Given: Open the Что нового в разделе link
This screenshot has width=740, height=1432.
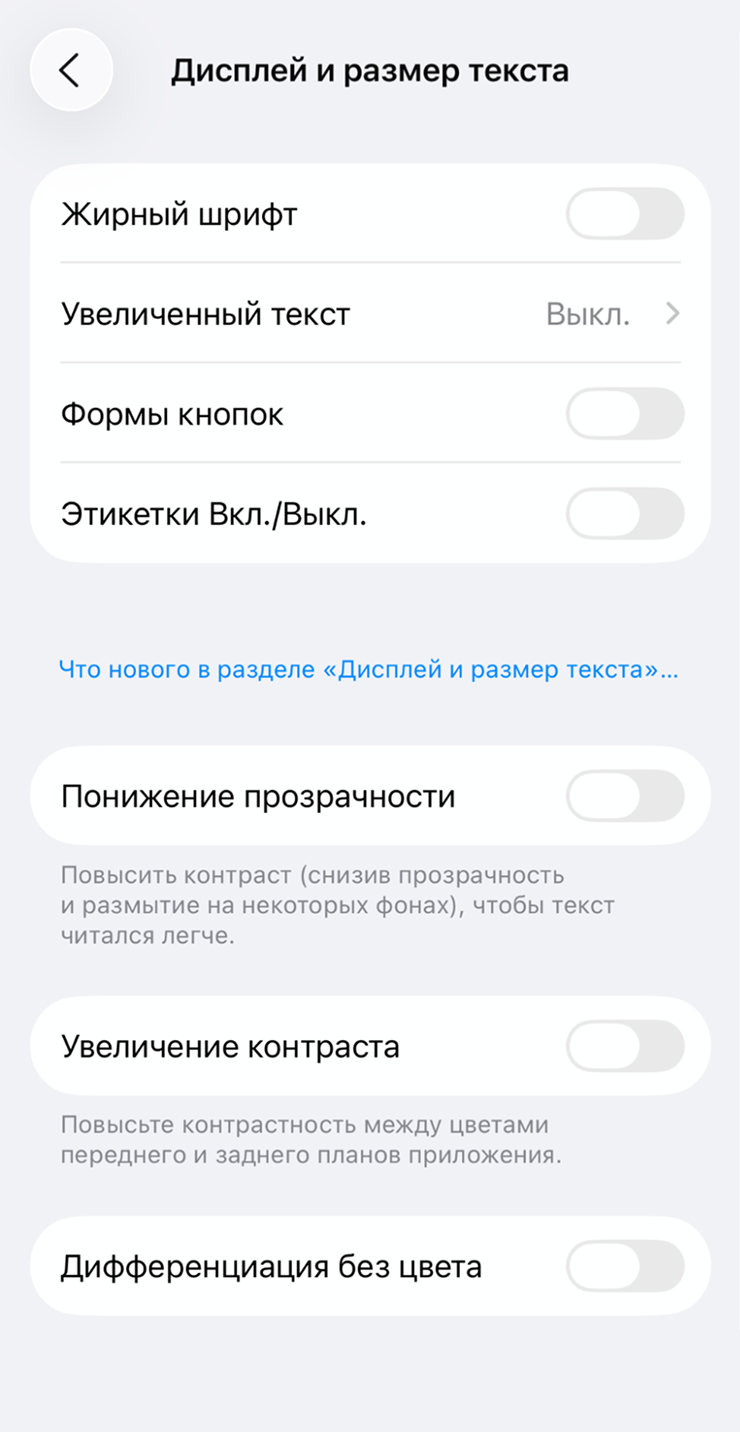Looking at the screenshot, I should 368,670.
